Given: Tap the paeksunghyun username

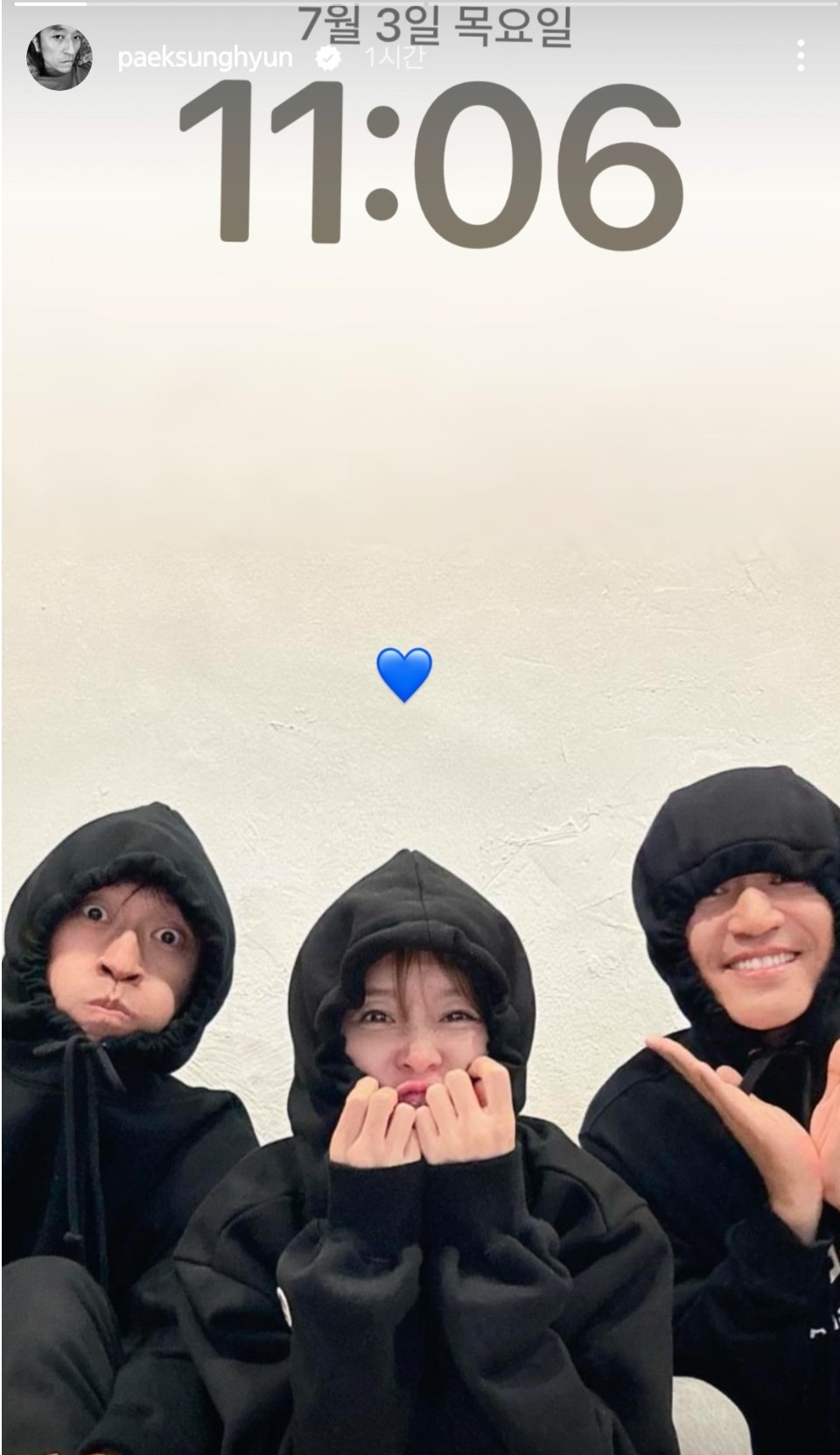Looking at the screenshot, I should coord(205,59).
